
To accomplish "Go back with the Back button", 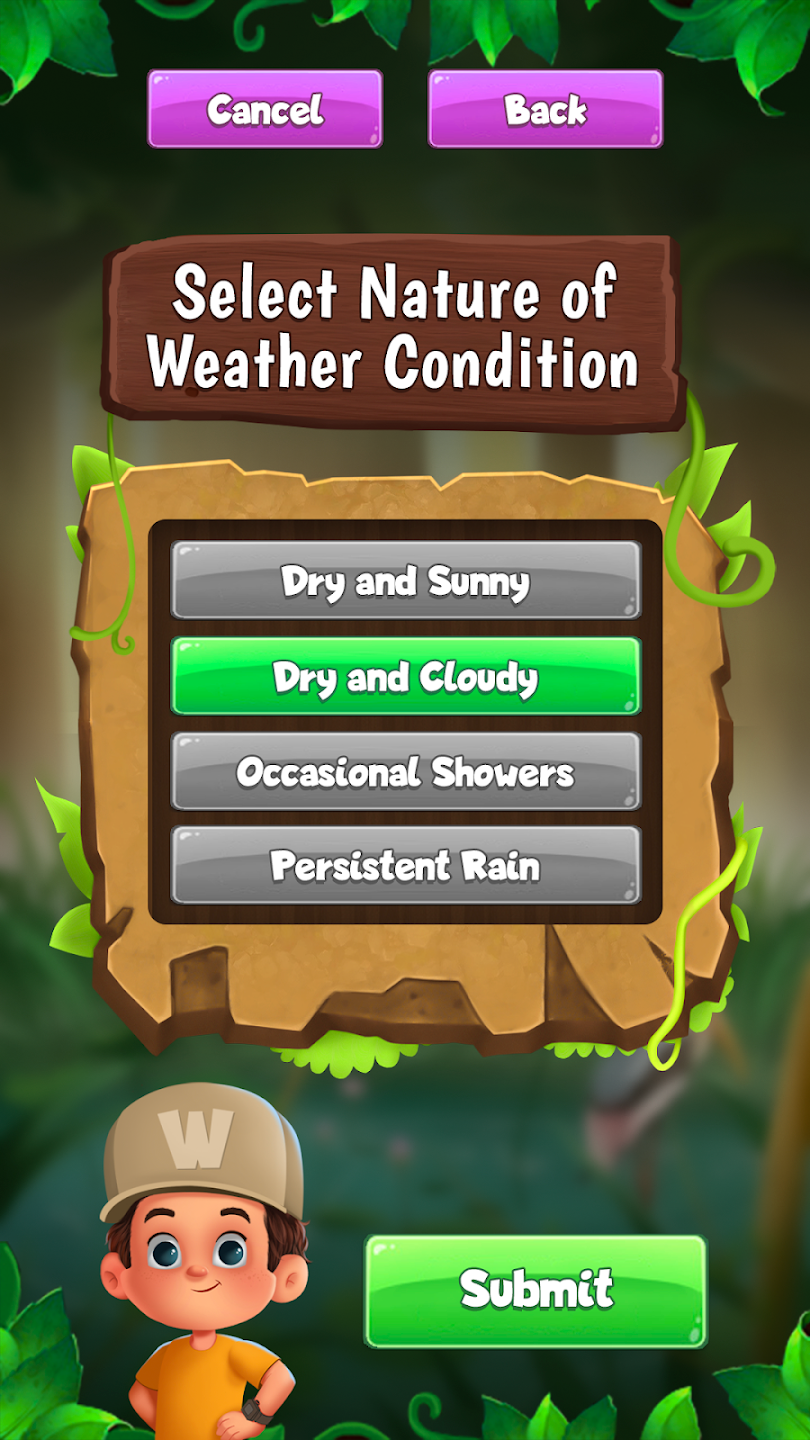I will click(x=545, y=109).
